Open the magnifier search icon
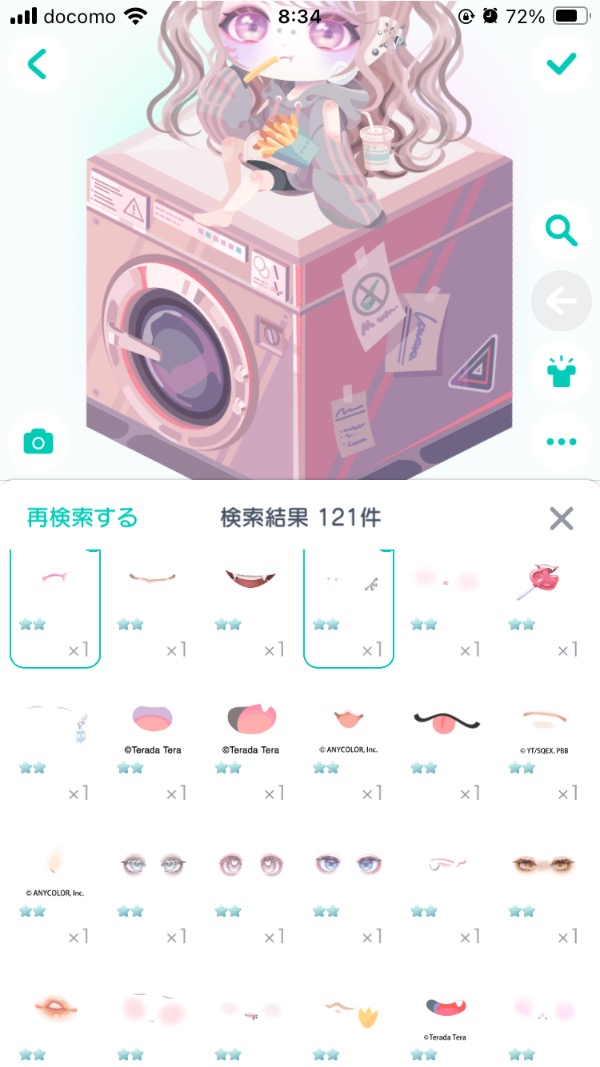600x1067 pixels. pos(561,231)
